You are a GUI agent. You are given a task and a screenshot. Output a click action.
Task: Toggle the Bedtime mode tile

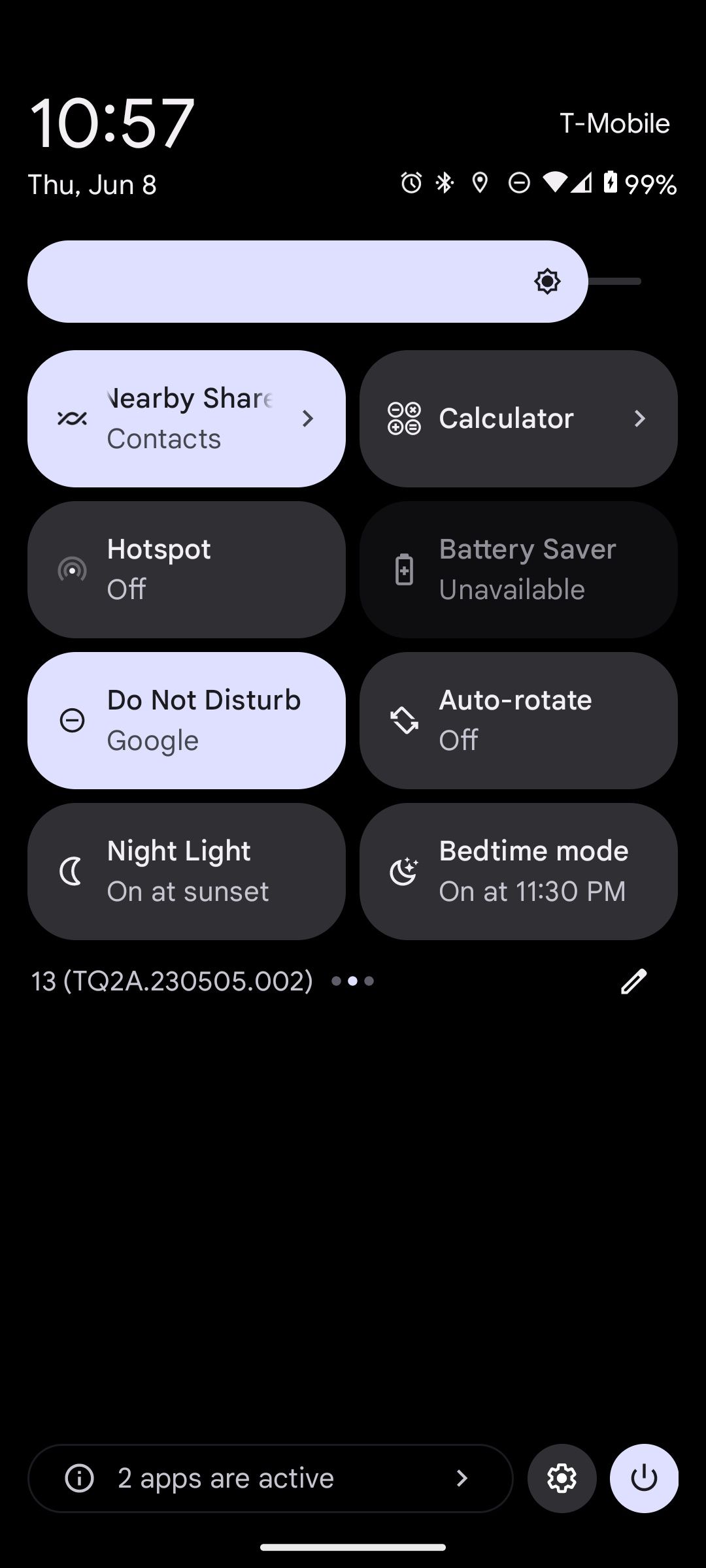point(518,872)
